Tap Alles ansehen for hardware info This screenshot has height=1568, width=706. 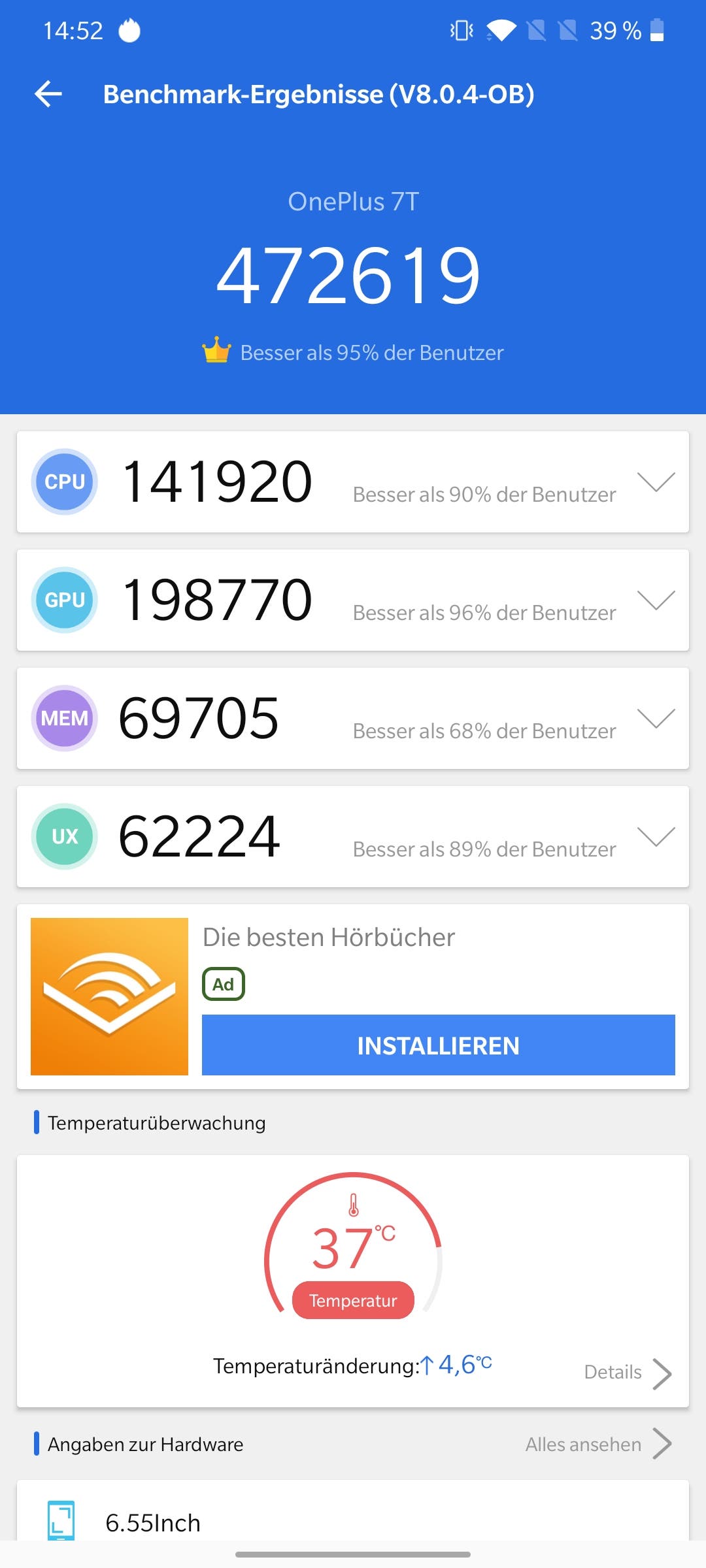(599, 1444)
